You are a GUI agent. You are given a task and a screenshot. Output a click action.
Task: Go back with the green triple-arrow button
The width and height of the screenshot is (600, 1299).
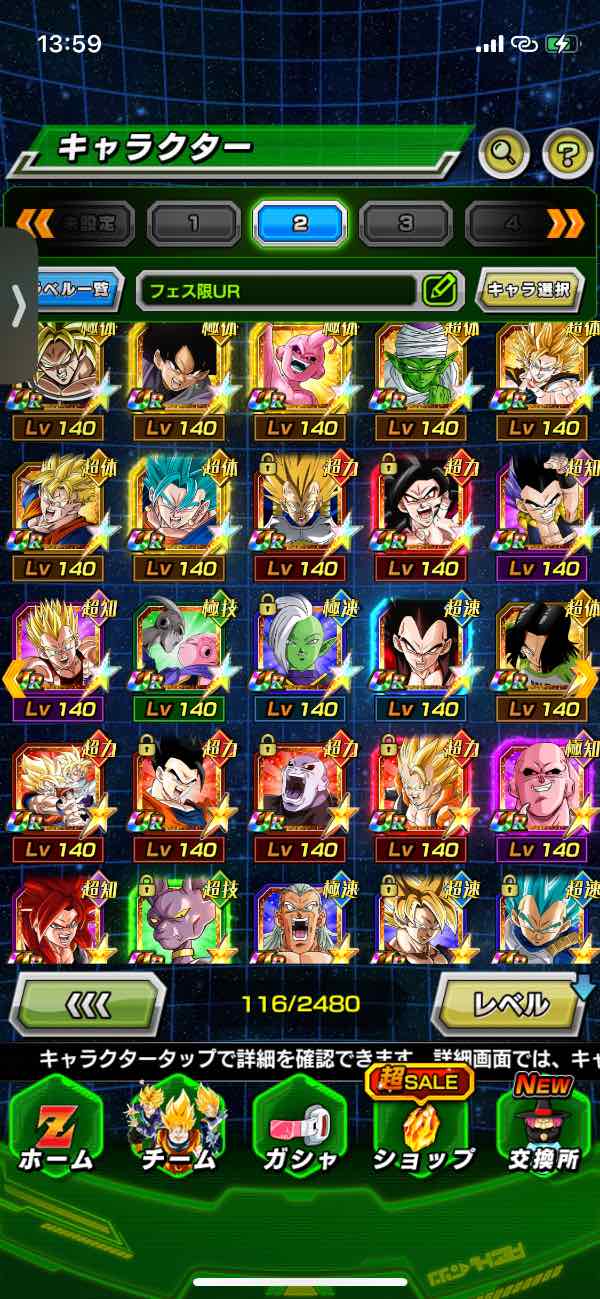pyautogui.click(x=88, y=1002)
